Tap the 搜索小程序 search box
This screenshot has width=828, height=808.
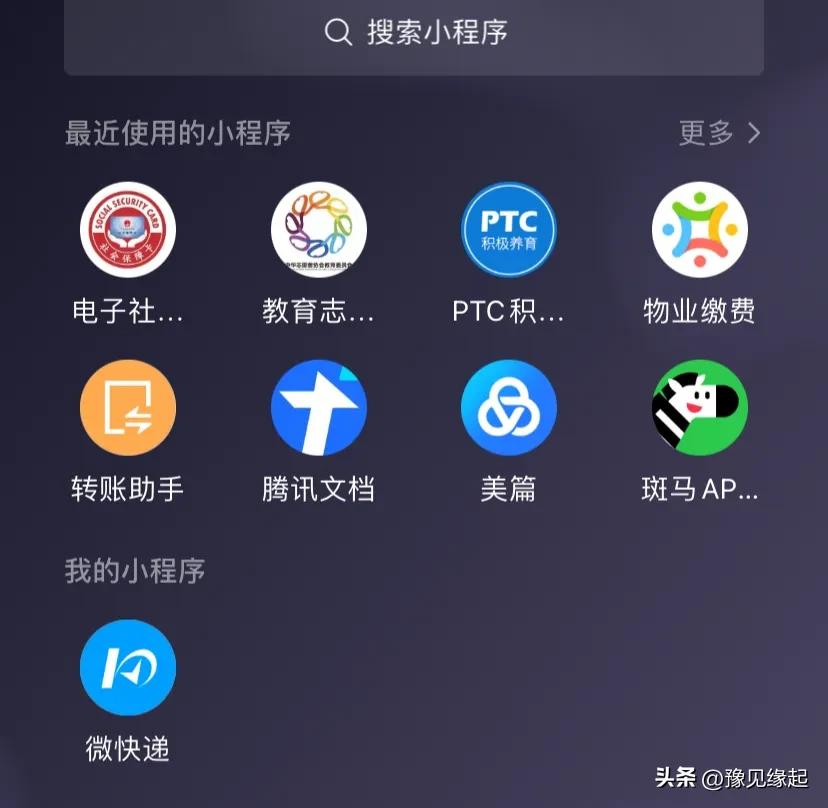[414, 33]
